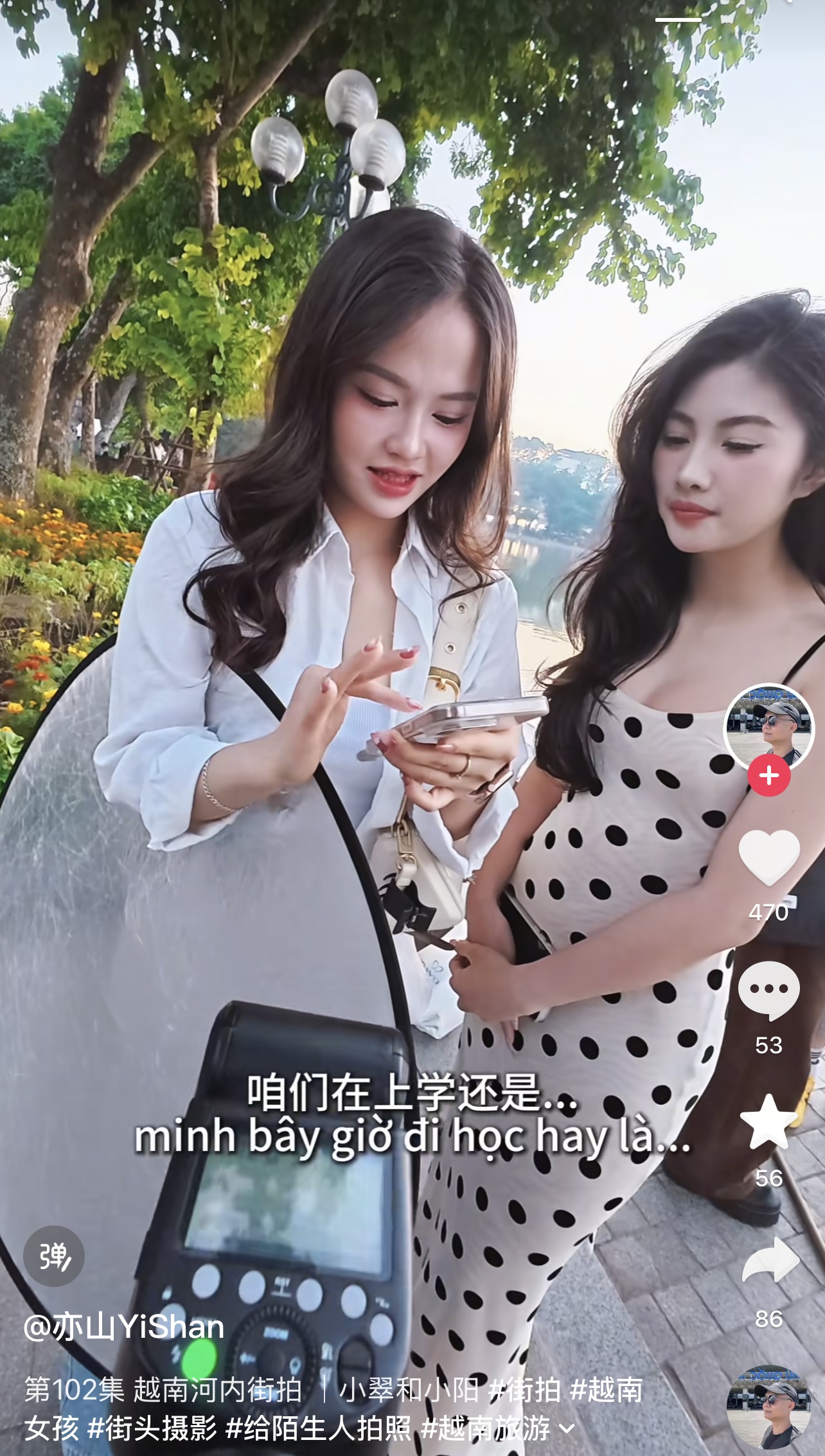Expand the full video caption
The width and height of the screenshot is (825, 1456).
567,1428
